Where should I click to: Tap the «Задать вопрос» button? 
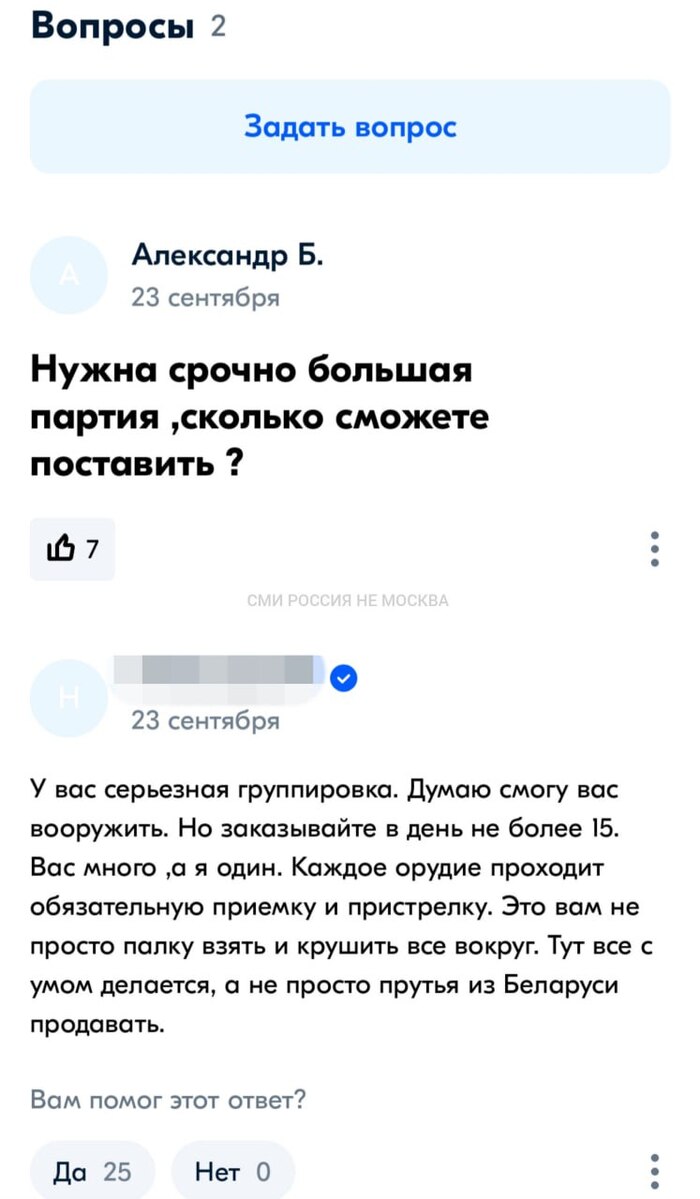(350, 127)
